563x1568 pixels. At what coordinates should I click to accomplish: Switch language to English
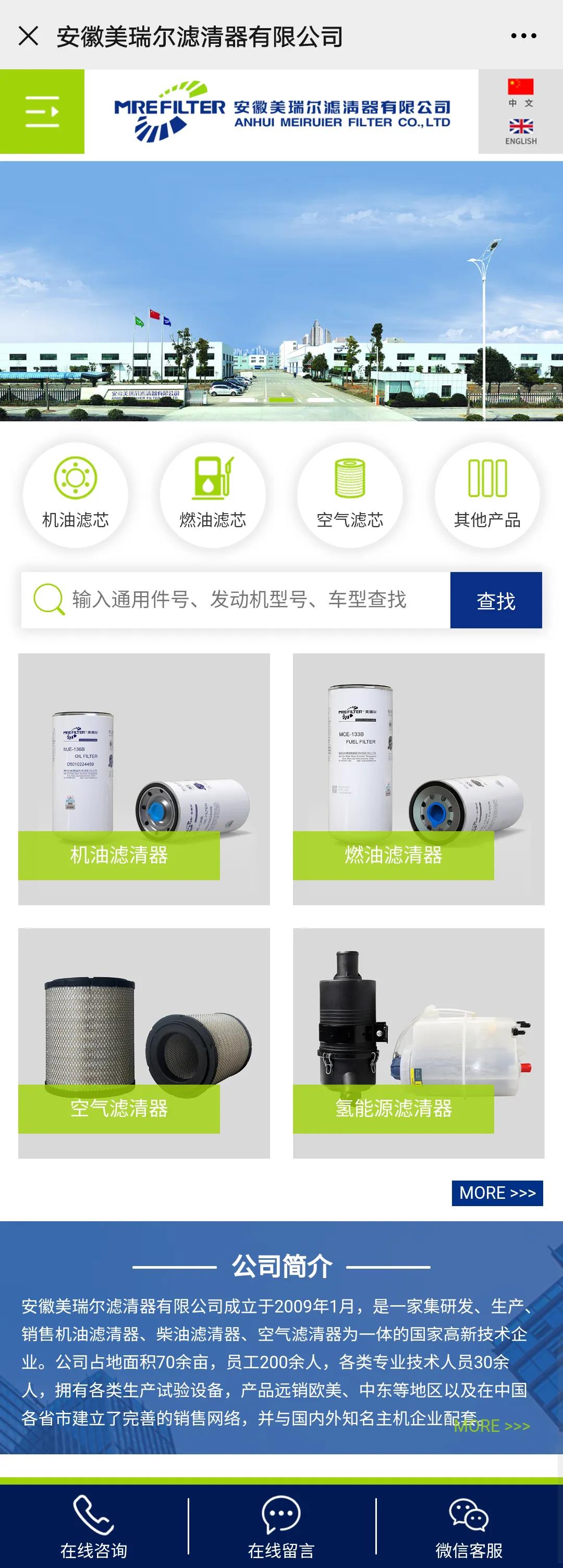point(520,131)
